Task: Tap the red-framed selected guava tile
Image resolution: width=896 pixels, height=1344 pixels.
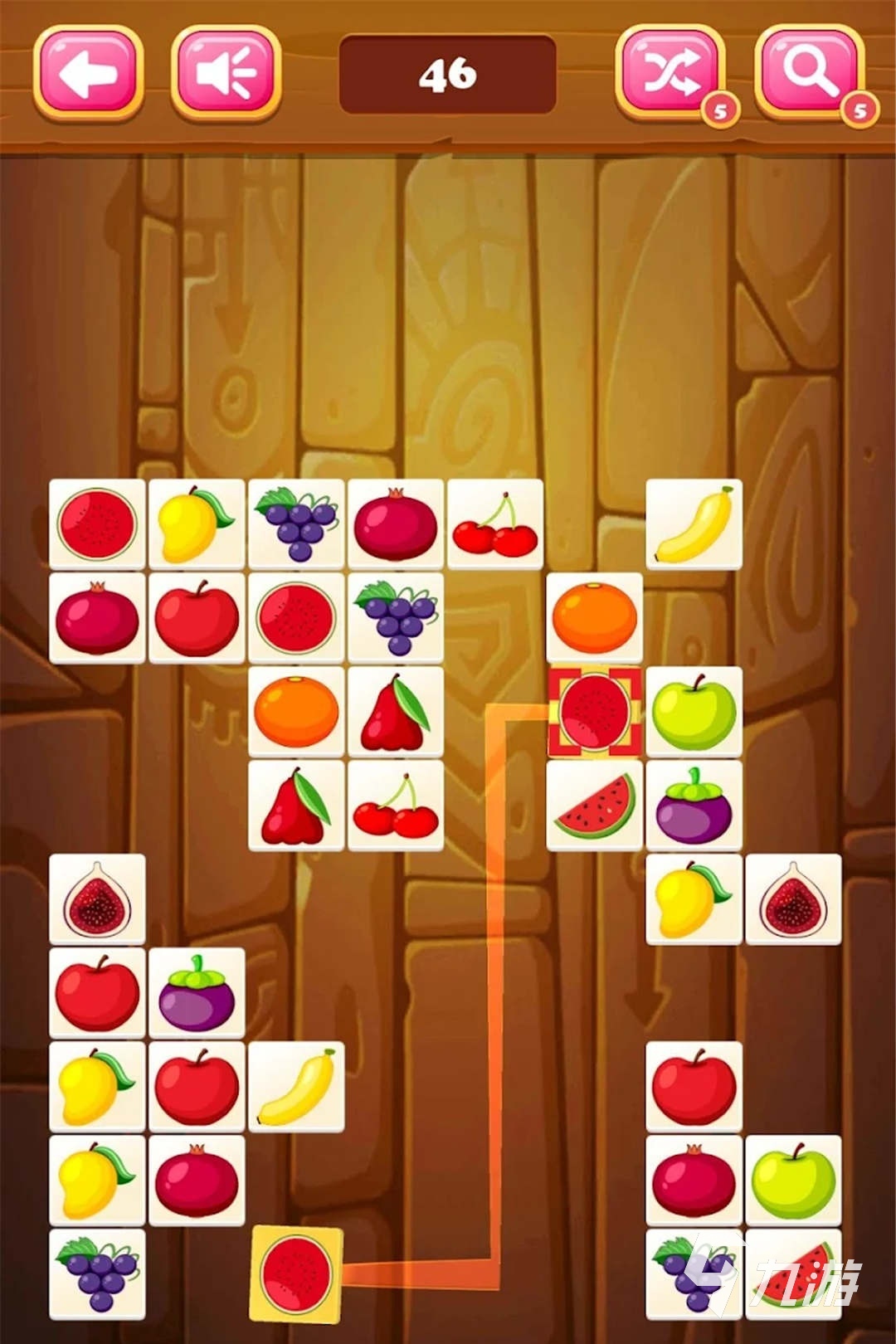Action: [595, 712]
